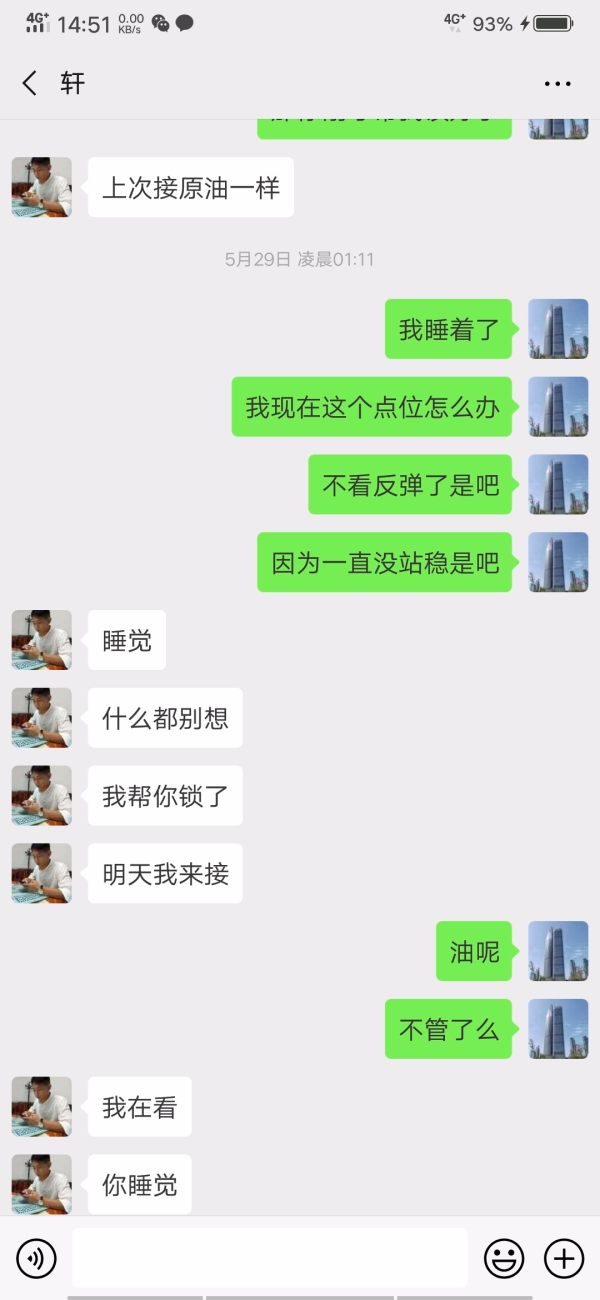This screenshot has width=600, height=1300.
Task: Tap 轩's avatar next to 我帮你锁了
Action: [x=42, y=796]
